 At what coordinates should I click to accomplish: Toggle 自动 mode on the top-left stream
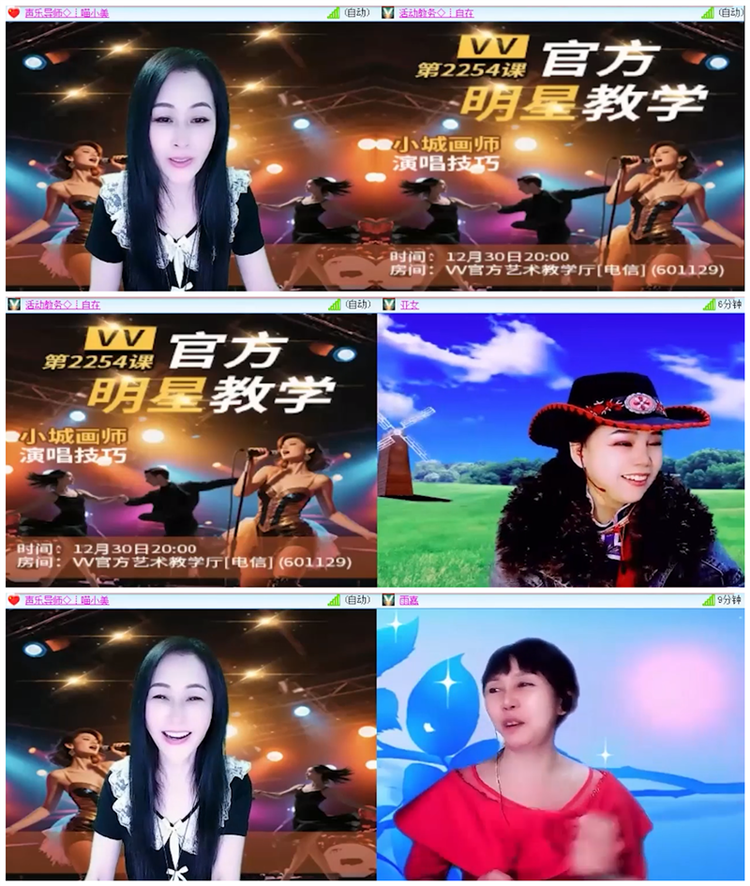tap(354, 13)
